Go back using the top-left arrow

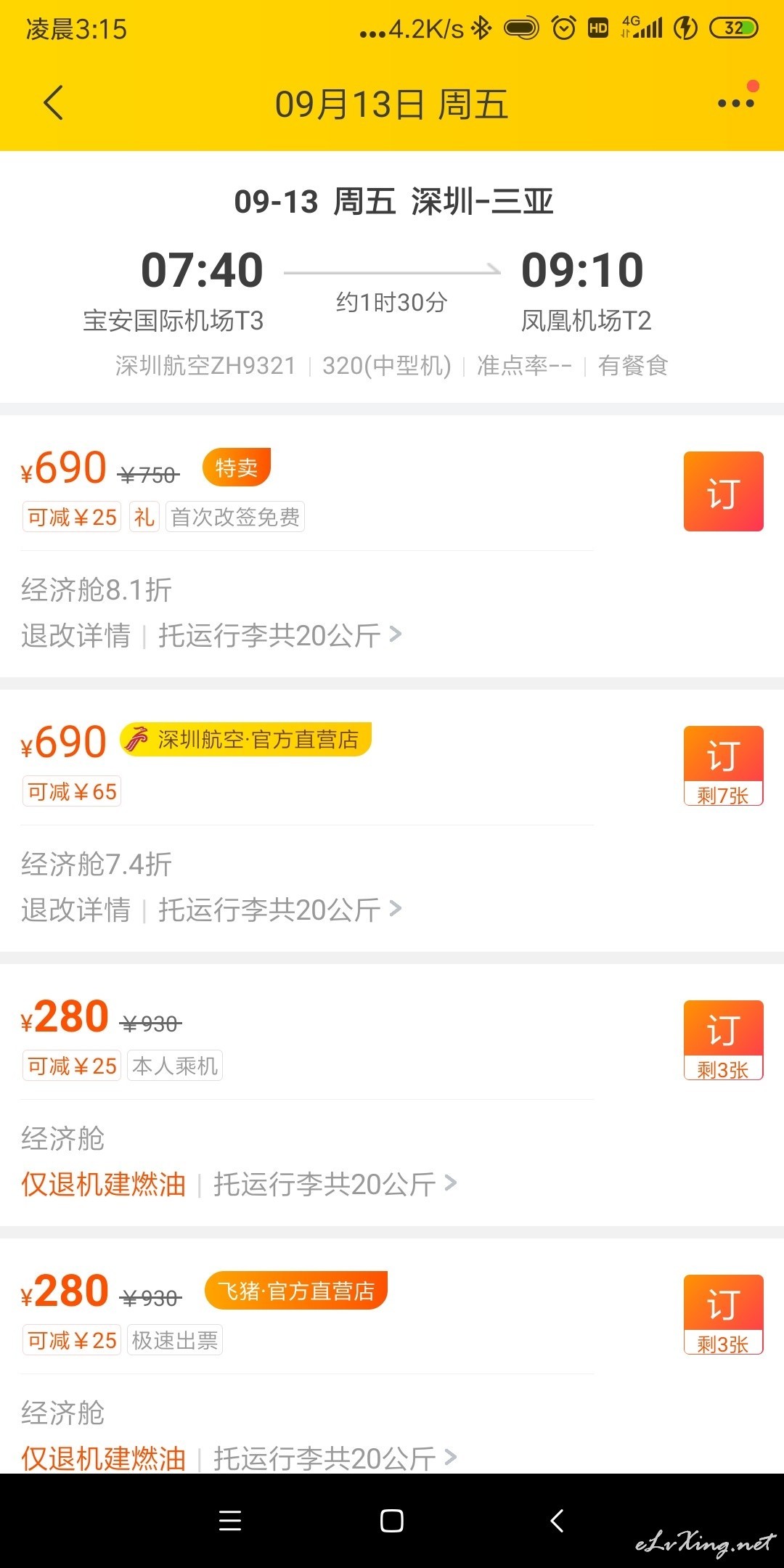pyautogui.click(x=53, y=102)
